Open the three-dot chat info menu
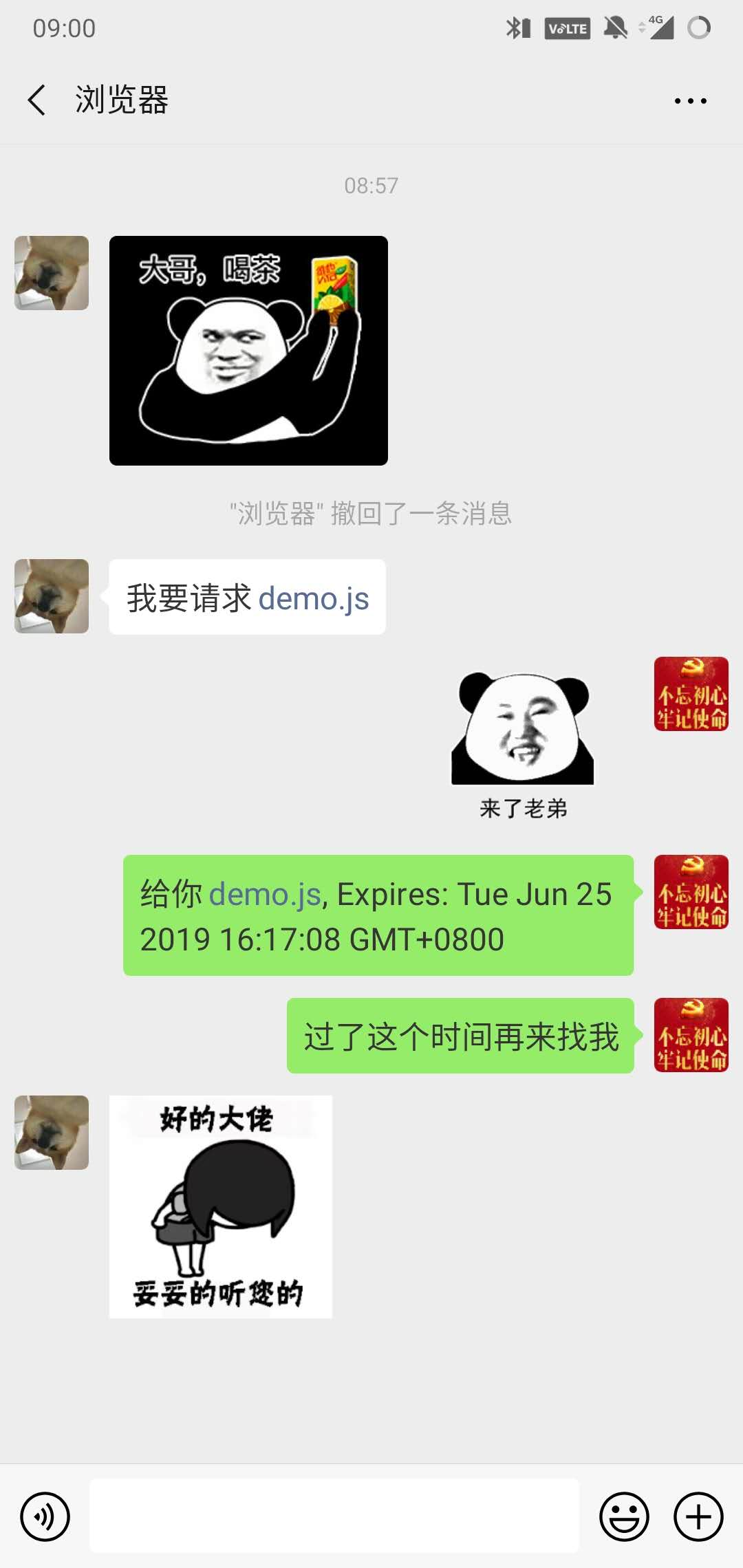743x1568 pixels. (690, 101)
